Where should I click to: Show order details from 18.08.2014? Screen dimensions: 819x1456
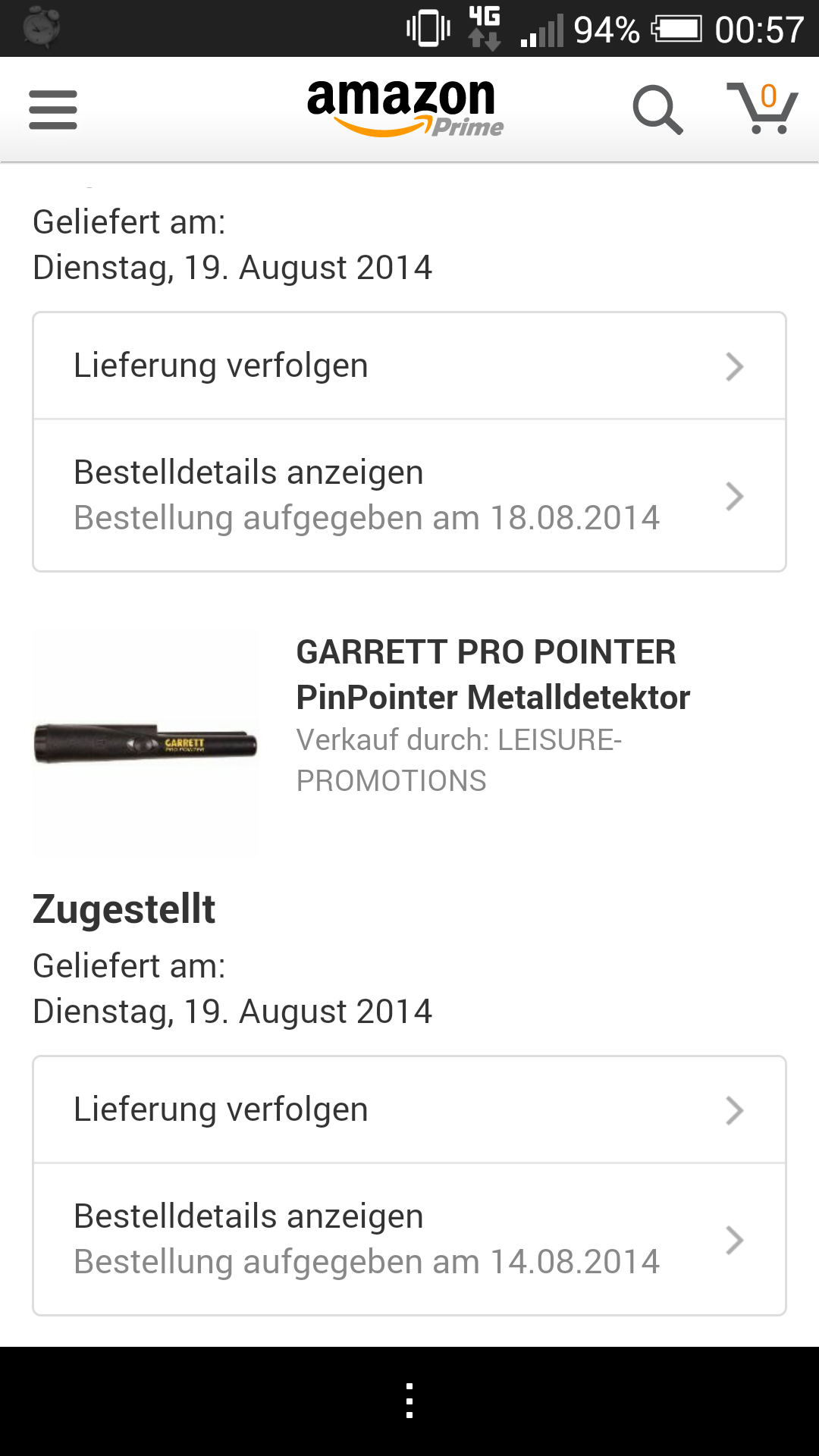(409, 495)
